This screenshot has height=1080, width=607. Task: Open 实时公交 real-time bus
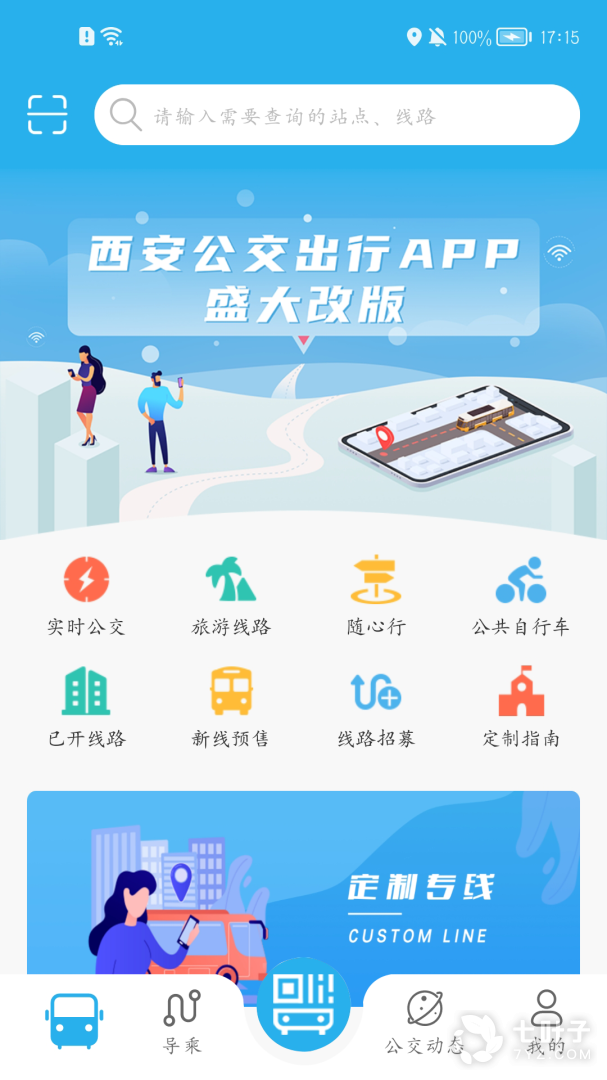coord(86,596)
